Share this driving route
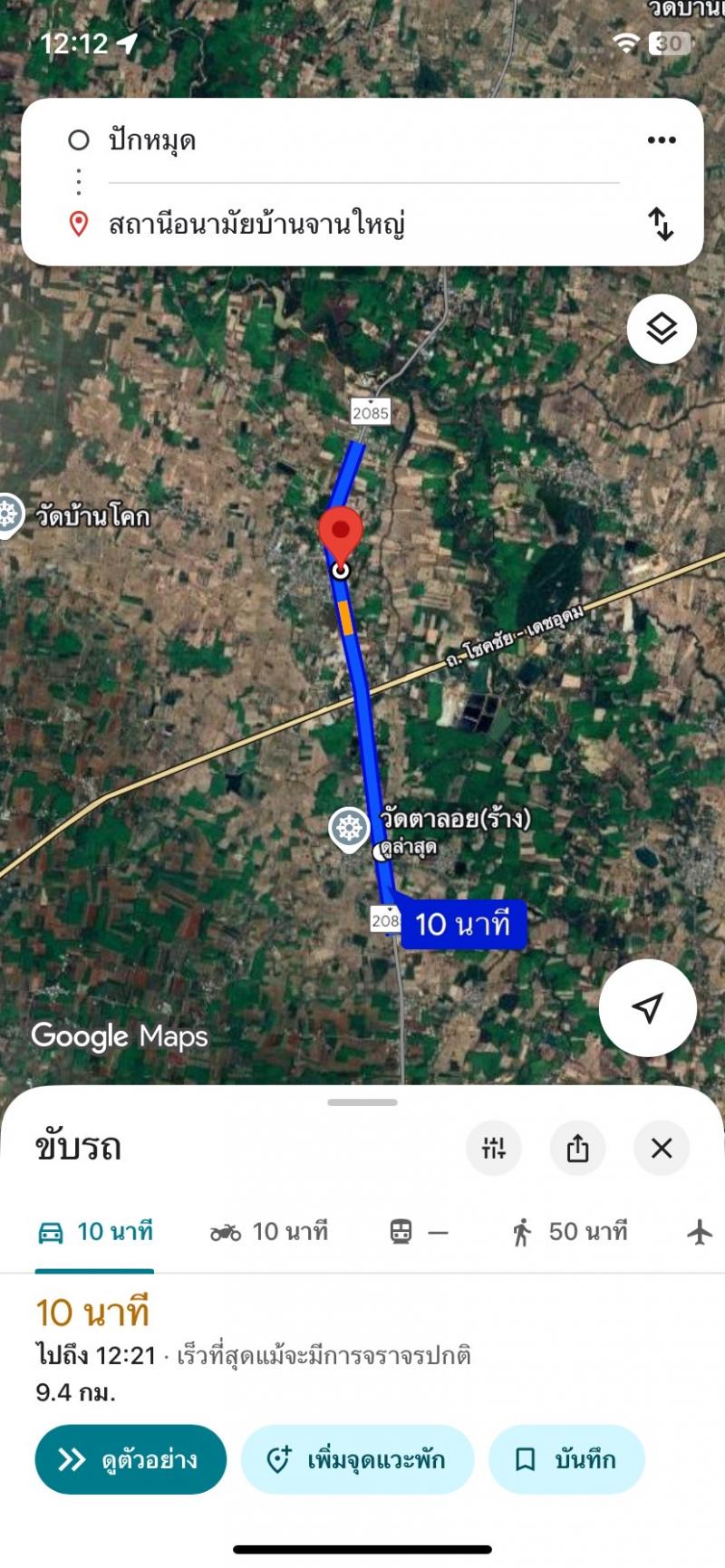Screen dimensions: 725x1568 (577, 1149)
